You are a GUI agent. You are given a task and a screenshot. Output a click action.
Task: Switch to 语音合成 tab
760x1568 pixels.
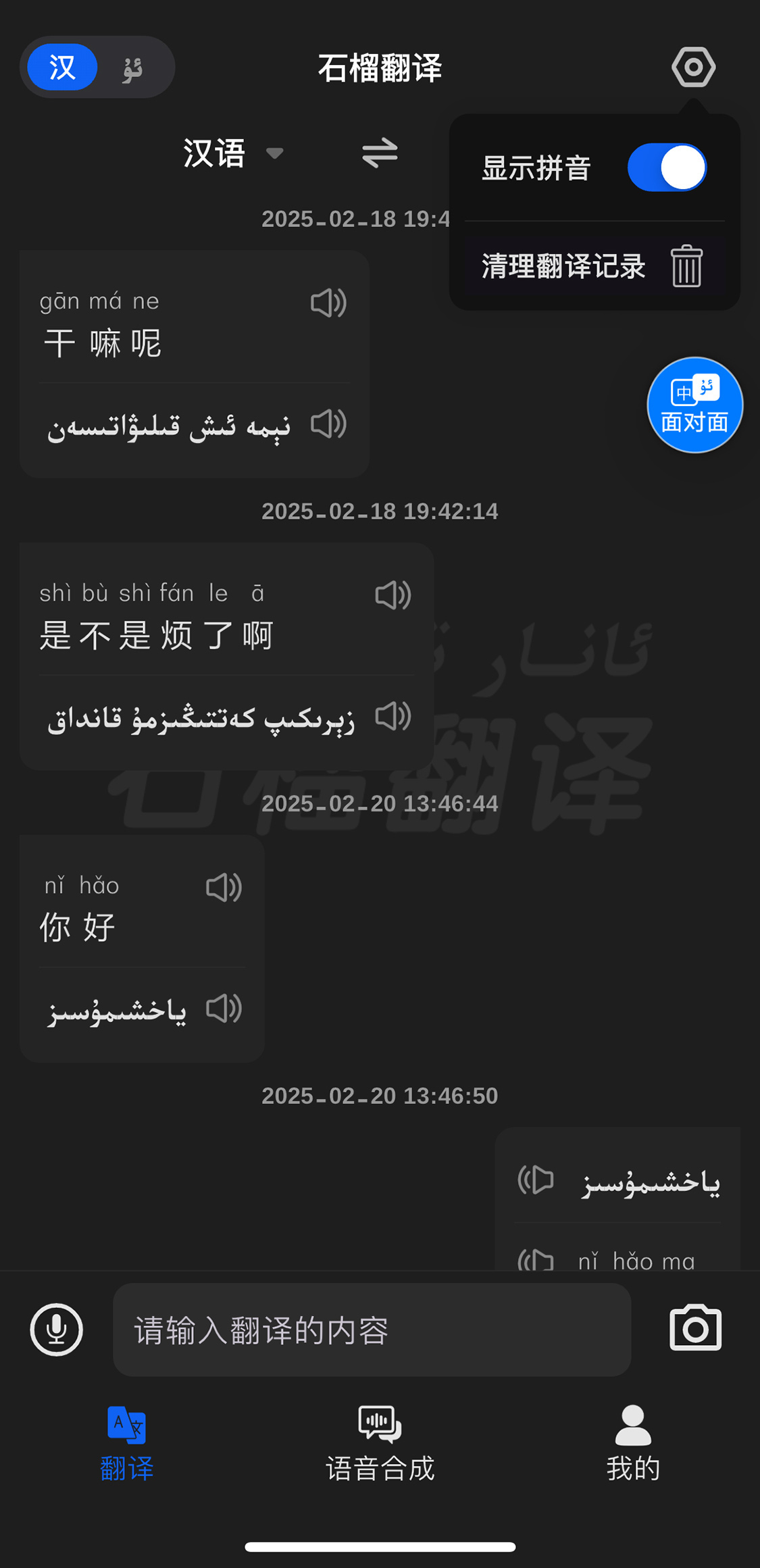(380, 1444)
